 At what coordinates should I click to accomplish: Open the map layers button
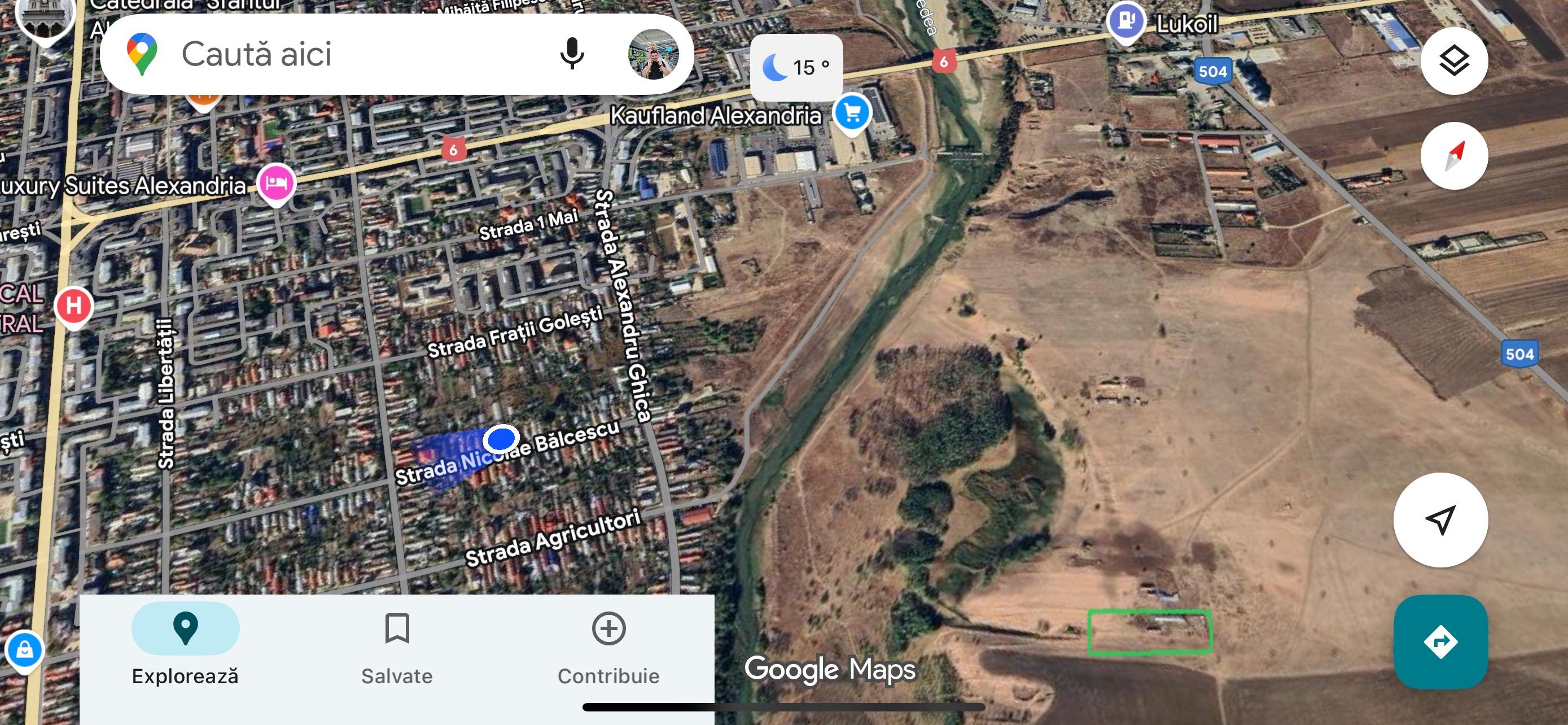[1453, 61]
